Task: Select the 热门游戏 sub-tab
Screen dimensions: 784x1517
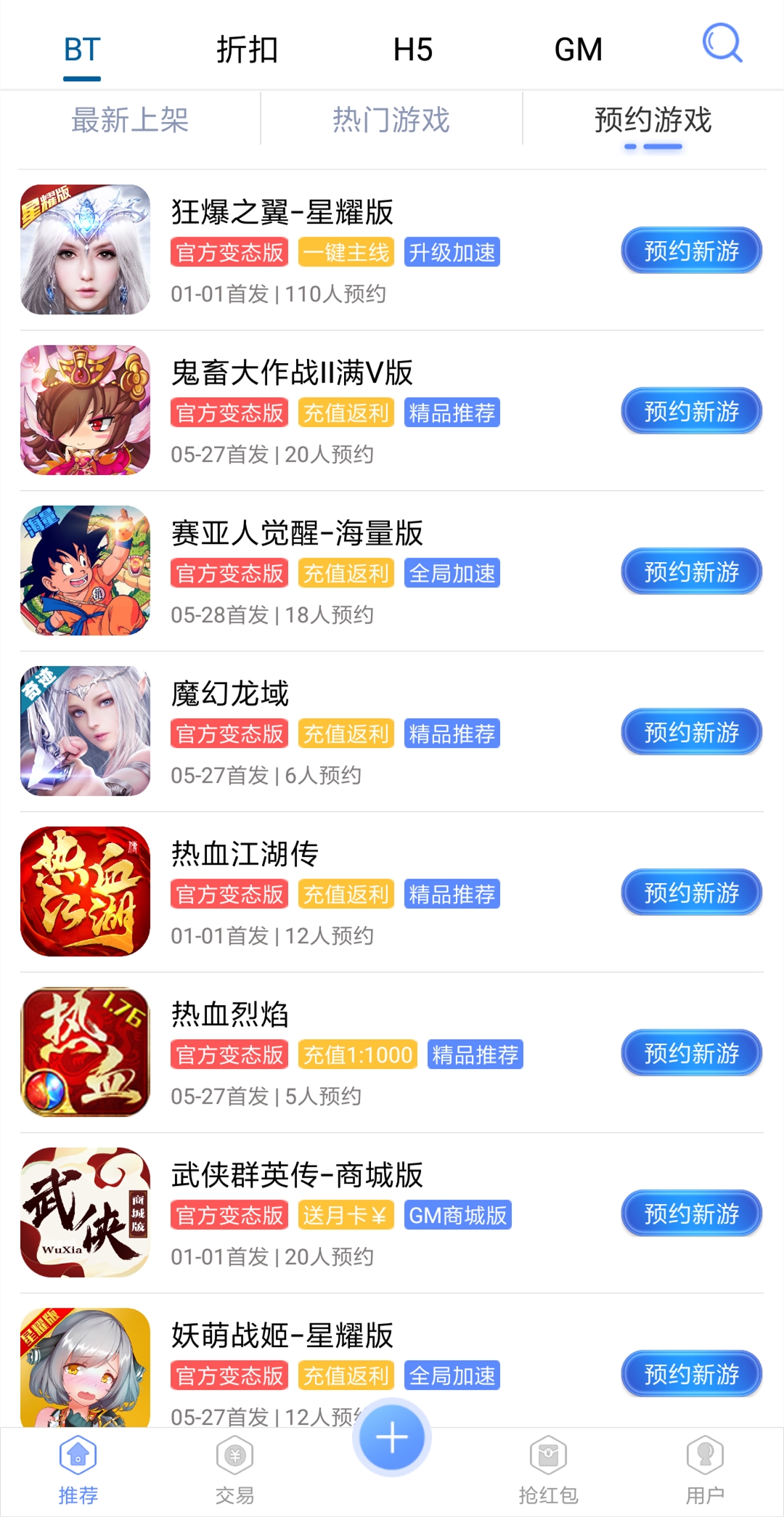Action: [392, 121]
